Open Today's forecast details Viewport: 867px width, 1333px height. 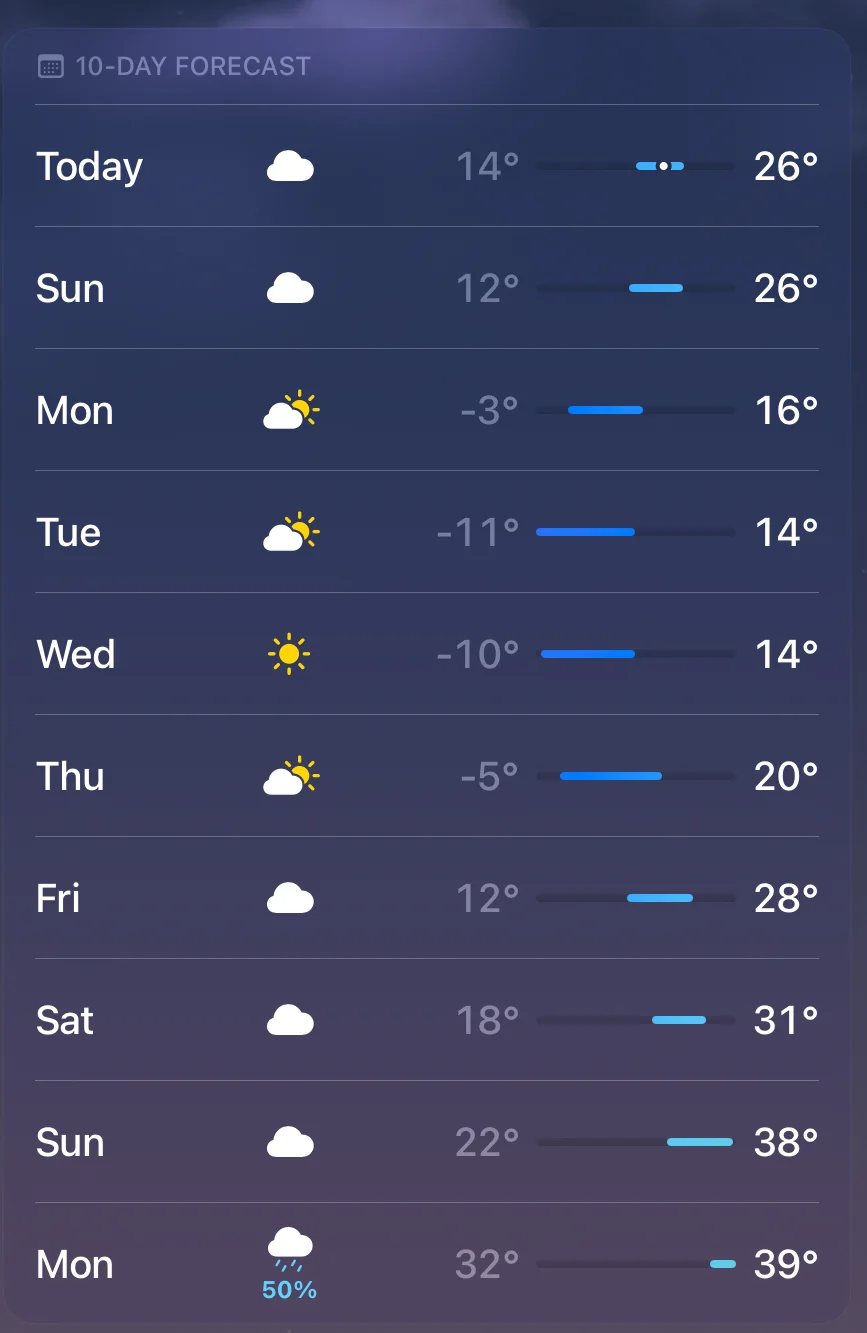[x=427, y=166]
